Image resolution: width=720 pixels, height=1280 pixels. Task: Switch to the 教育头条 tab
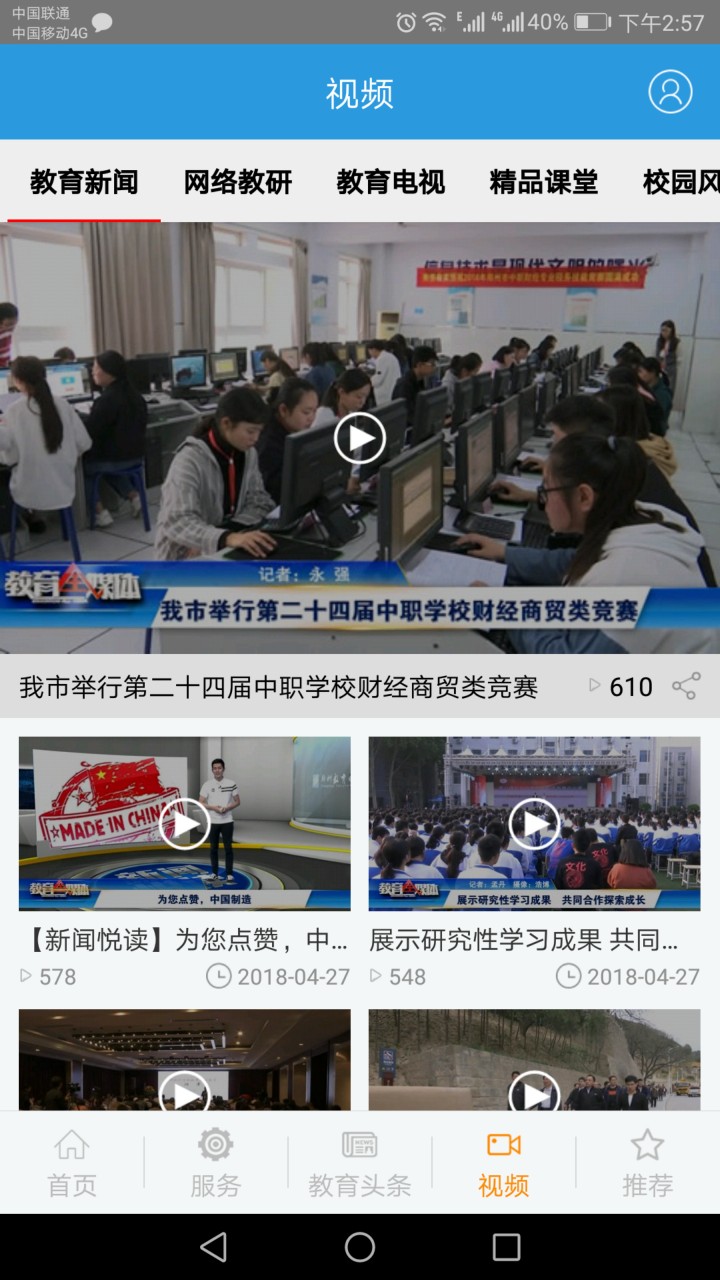[359, 1163]
